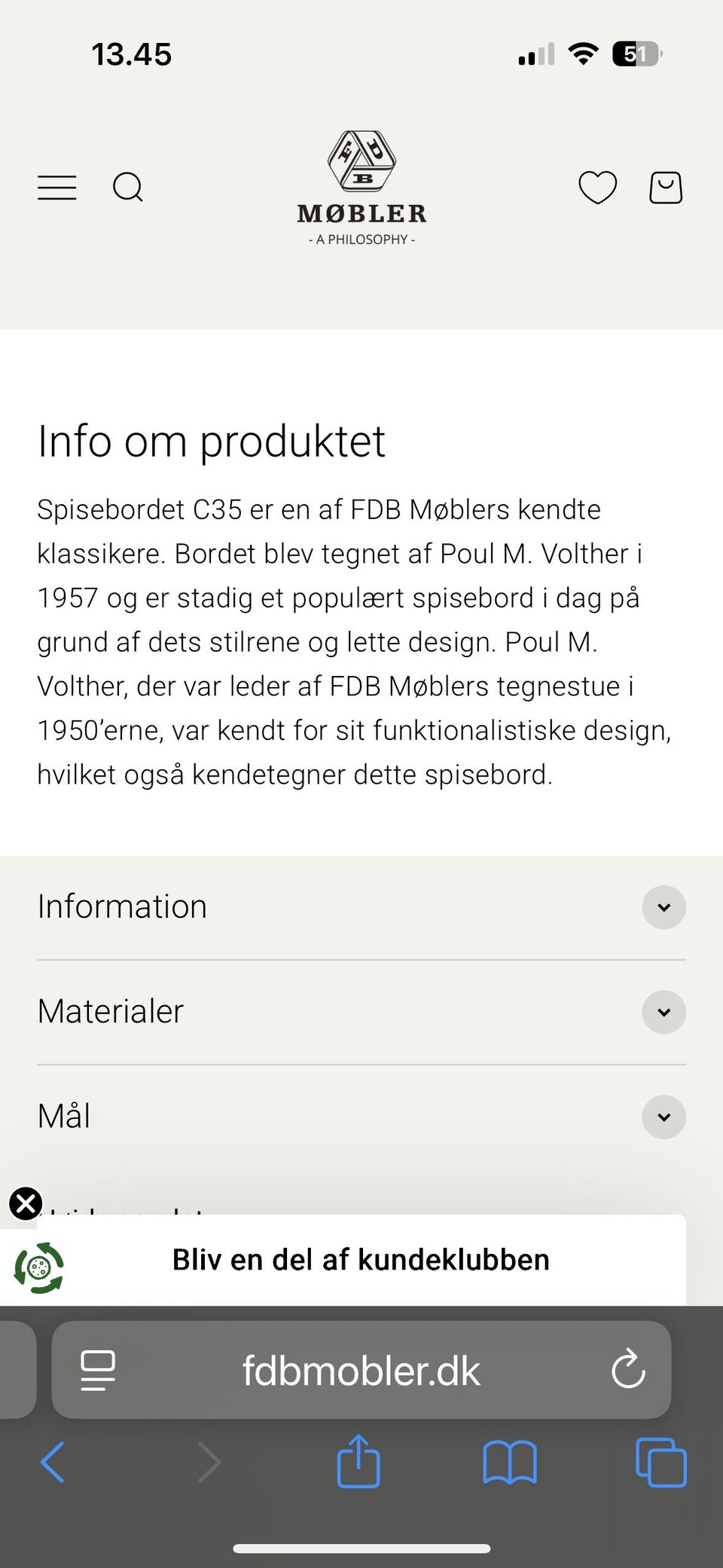The width and height of the screenshot is (723, 1568).
Task: Open the hamburger navigation menu
Action: click(56, 188)
